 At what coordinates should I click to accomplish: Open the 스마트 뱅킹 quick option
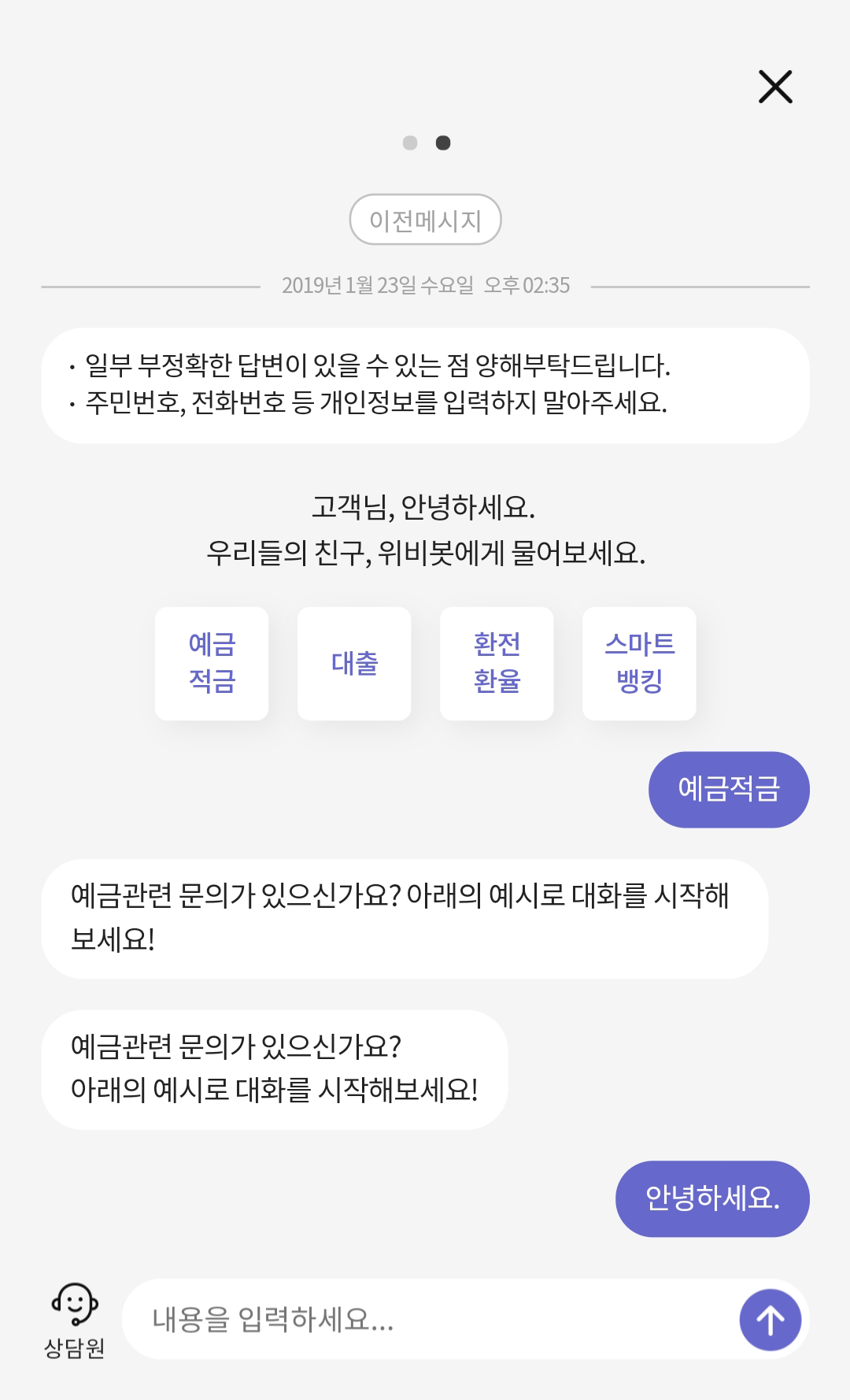pos(639,663)
